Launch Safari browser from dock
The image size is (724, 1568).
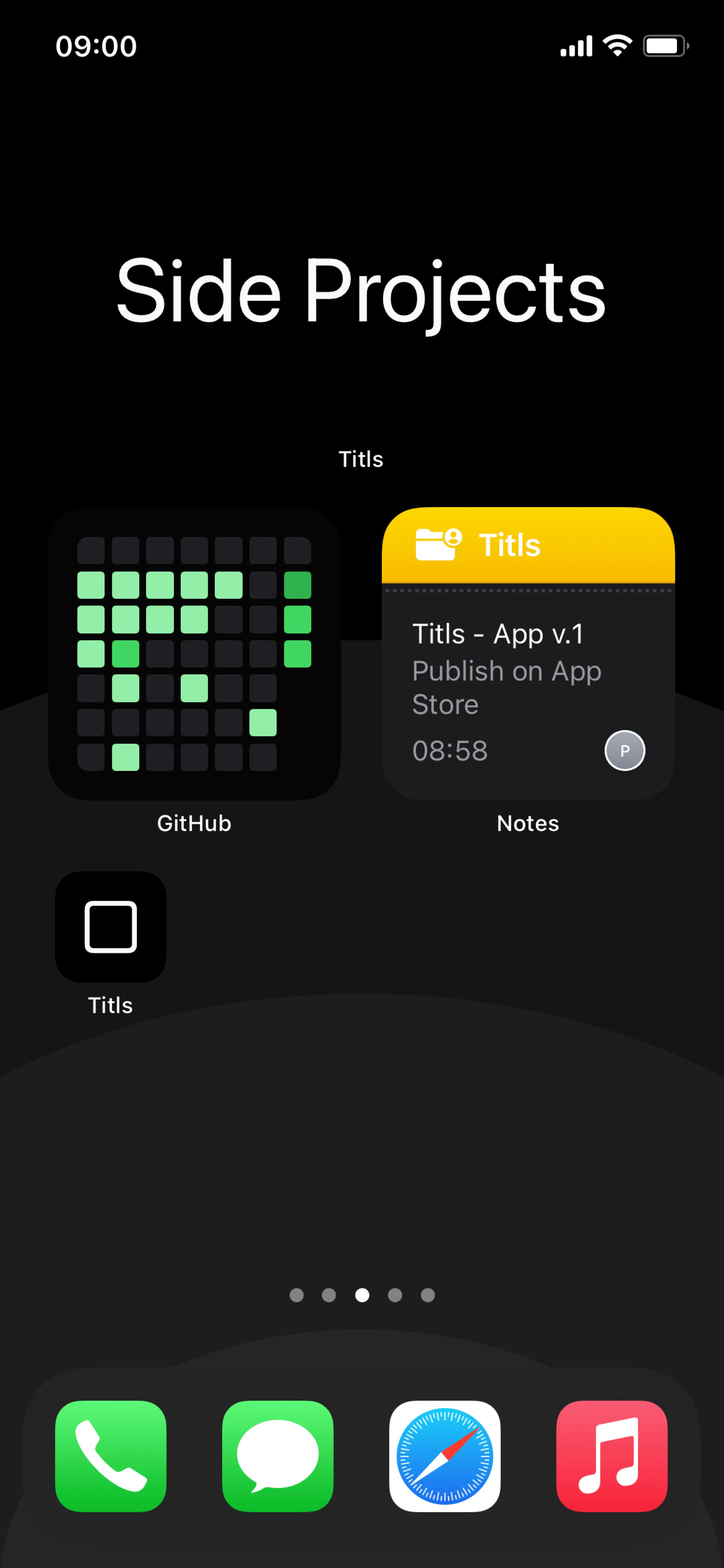445,1455
